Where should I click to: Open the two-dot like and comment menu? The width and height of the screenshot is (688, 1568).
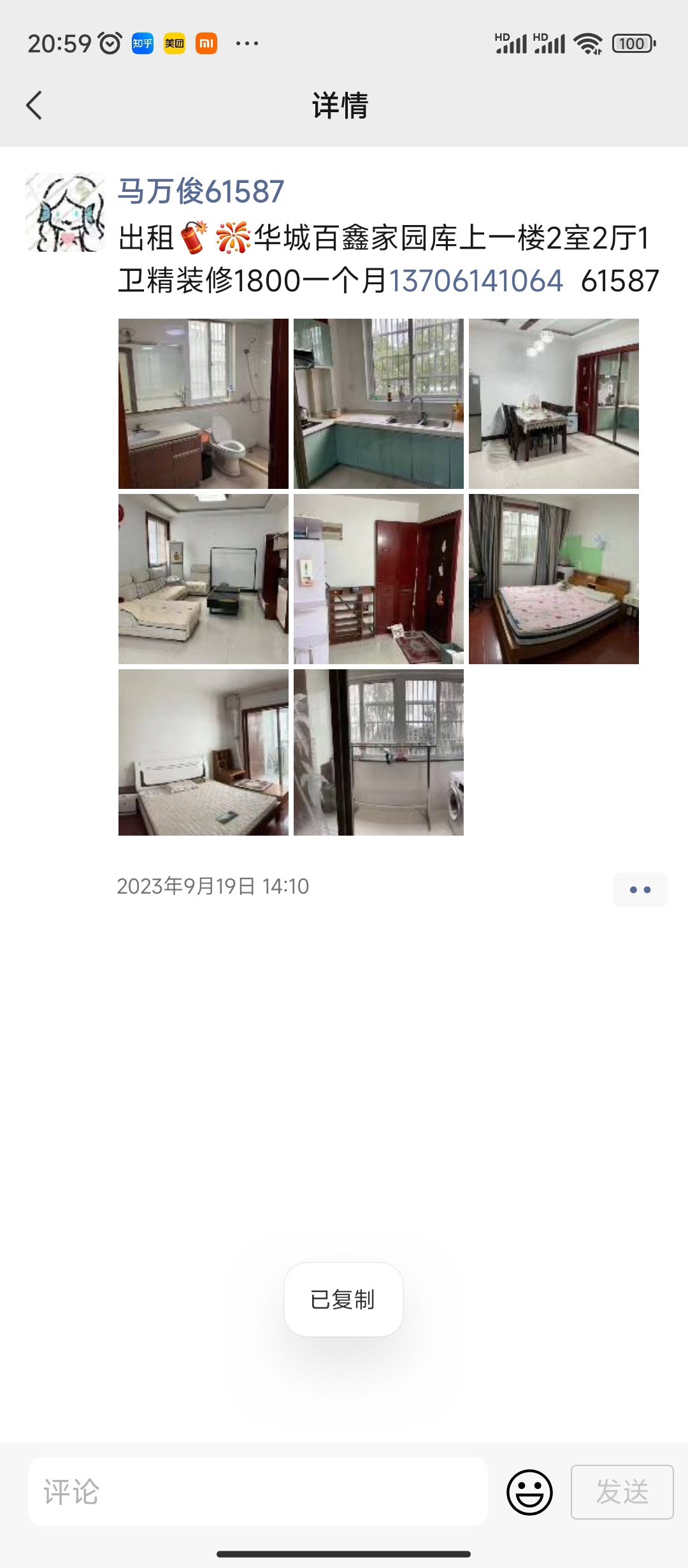640,889
